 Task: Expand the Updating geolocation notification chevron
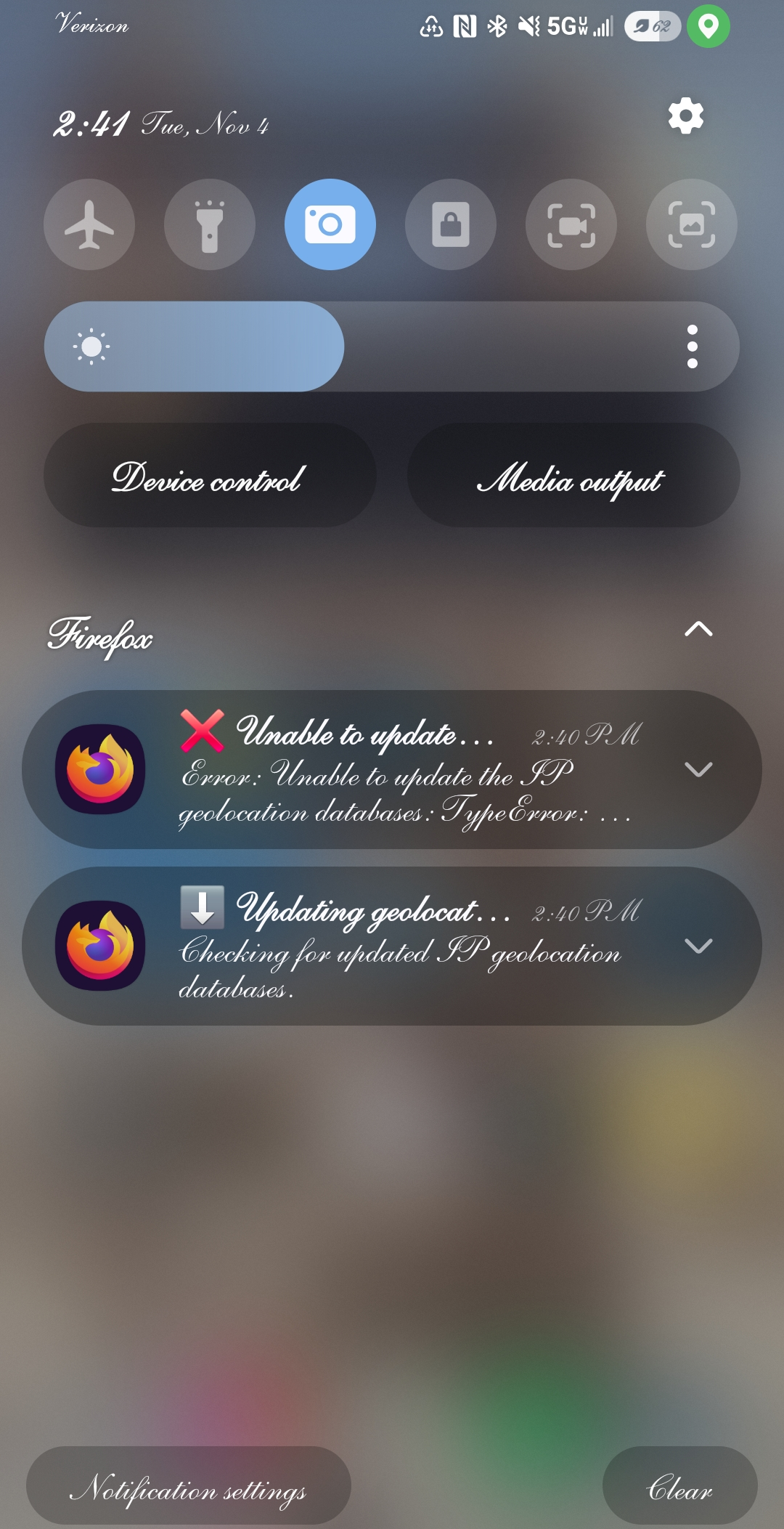pos(698,946)
